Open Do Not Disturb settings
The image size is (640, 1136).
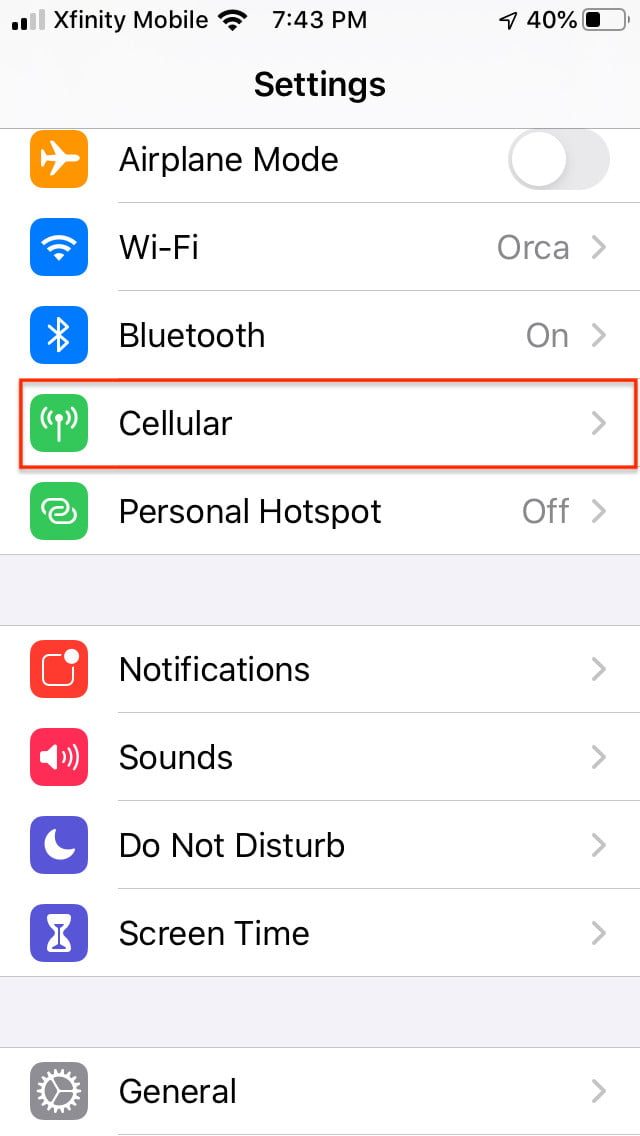click(320, 846)
